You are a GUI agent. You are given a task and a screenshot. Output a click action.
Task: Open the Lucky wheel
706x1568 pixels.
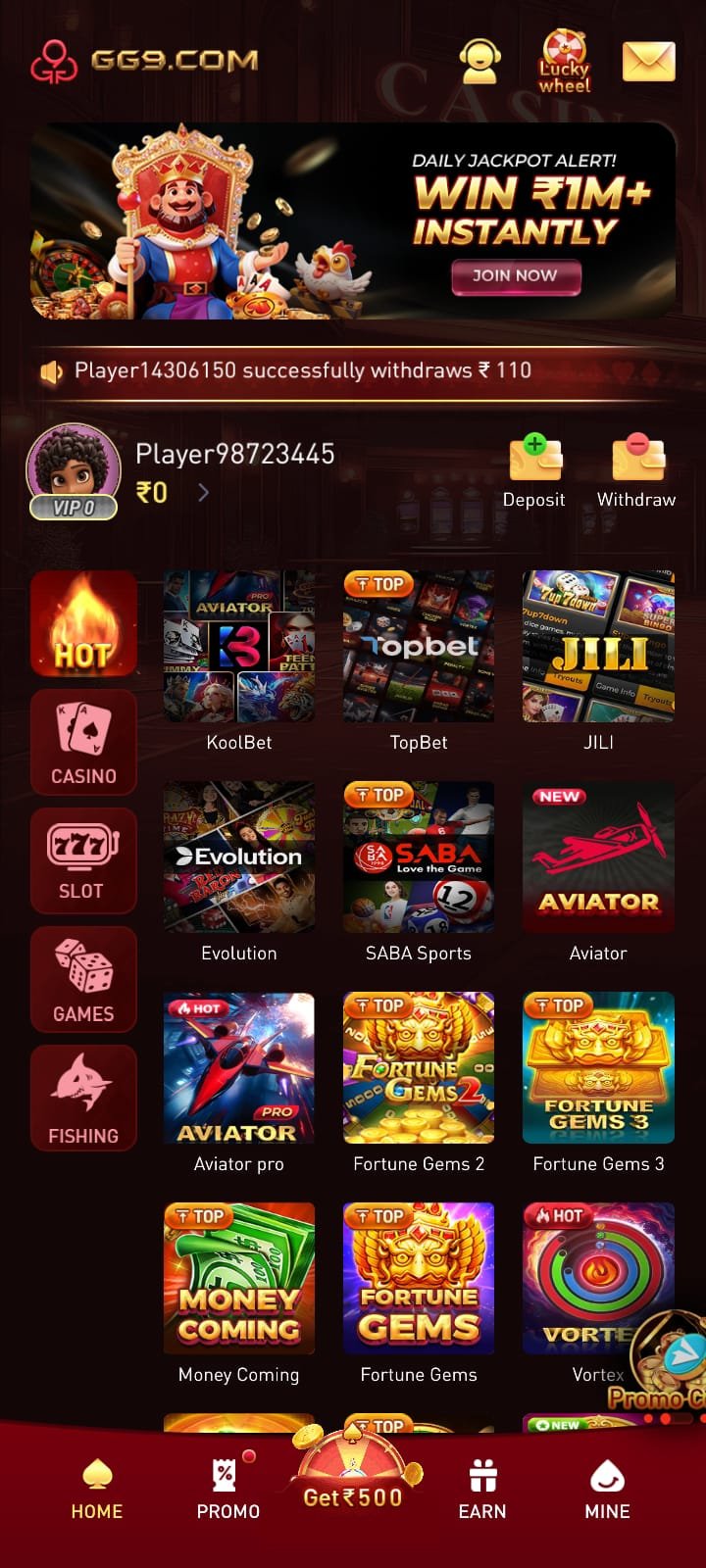point(564,63)
